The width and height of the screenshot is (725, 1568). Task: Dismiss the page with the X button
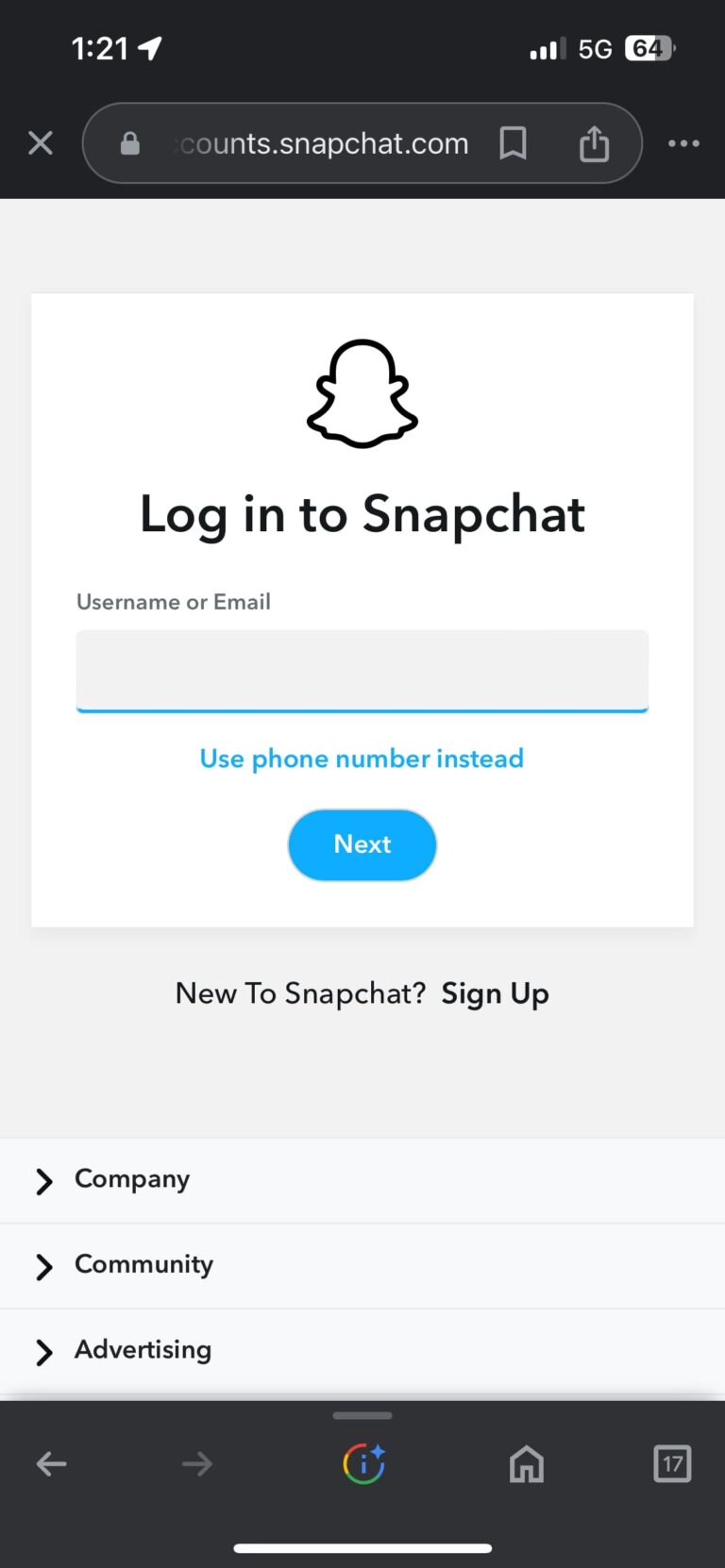coord(41,142)
